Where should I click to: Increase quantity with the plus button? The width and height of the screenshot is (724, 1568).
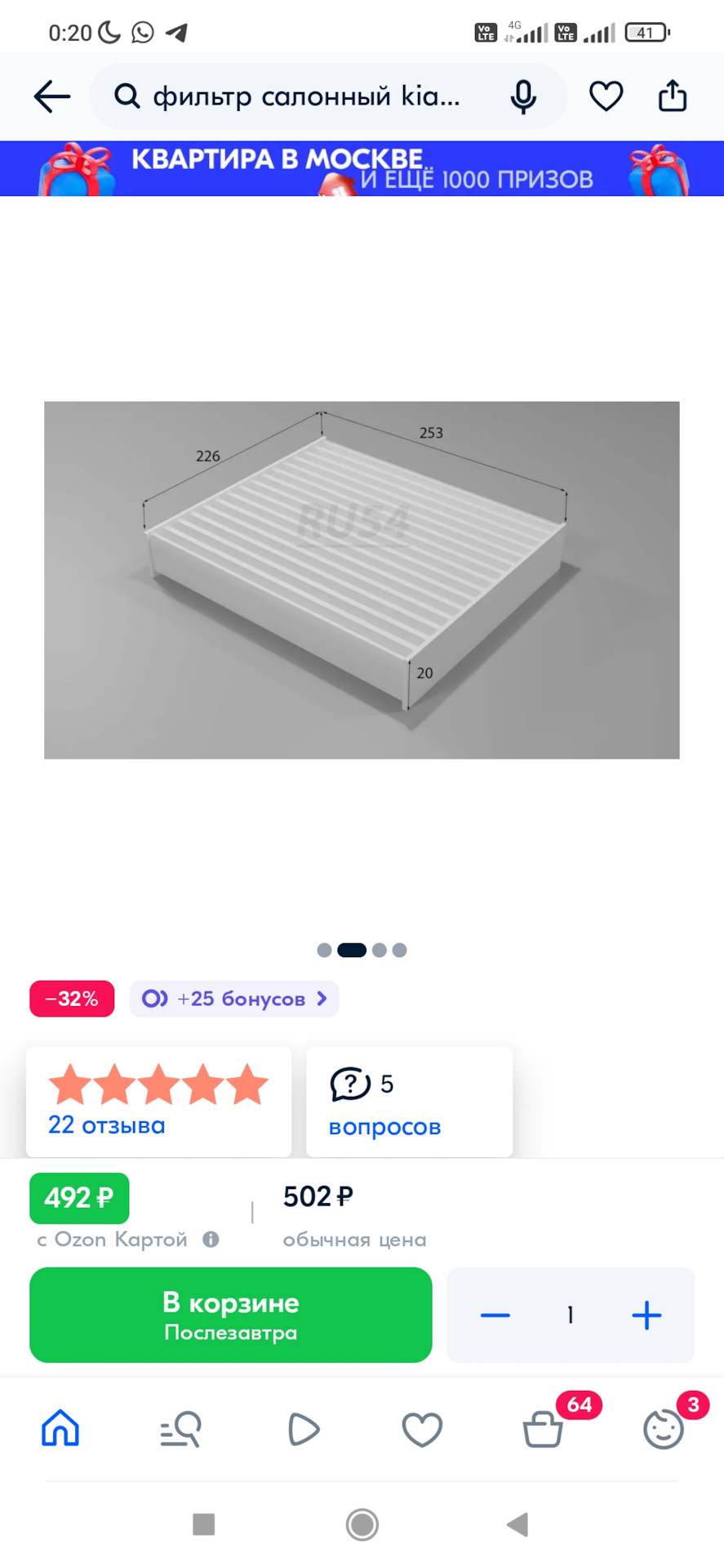(x=646, y=1315)
